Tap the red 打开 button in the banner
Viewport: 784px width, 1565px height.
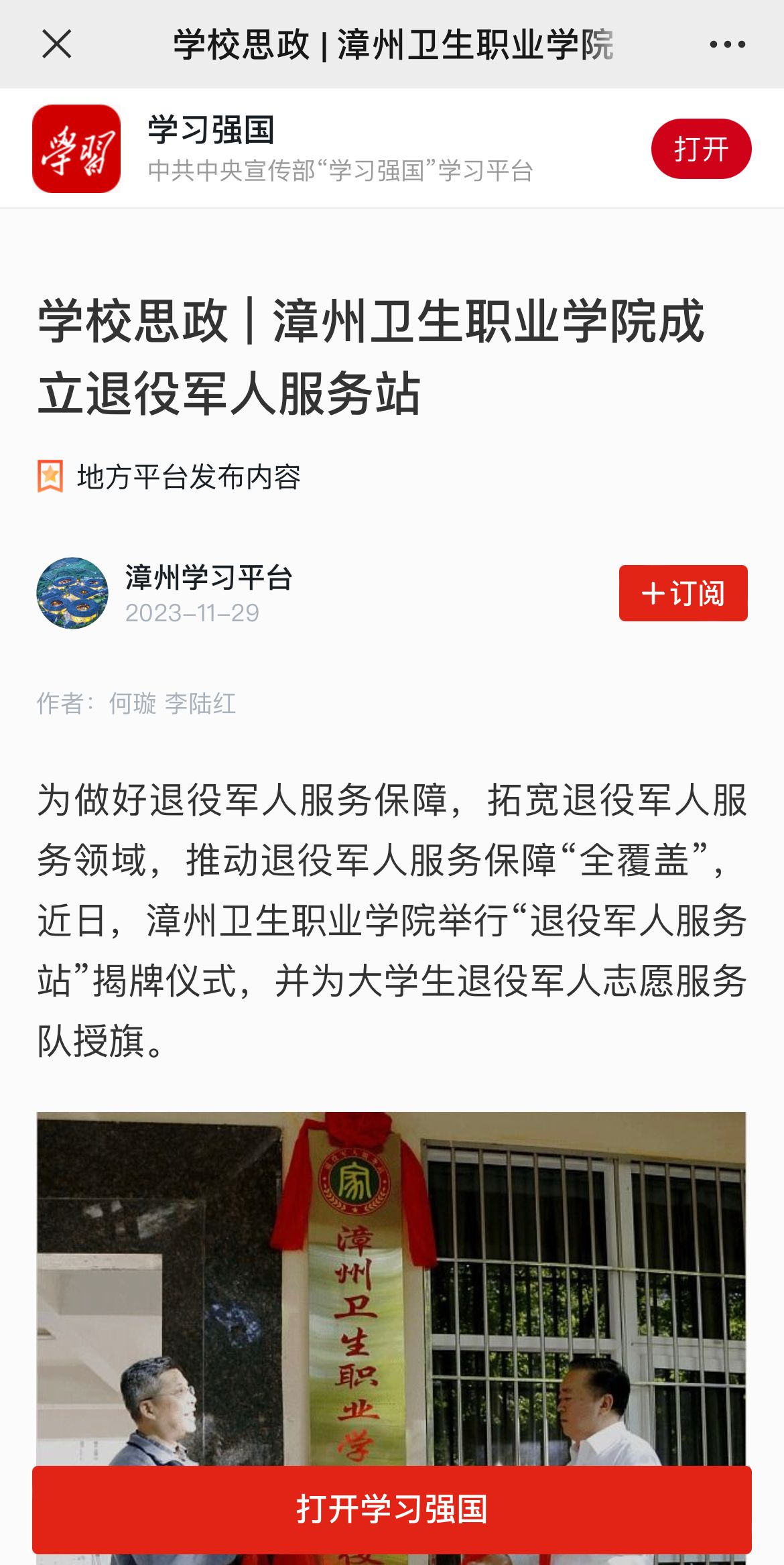[701, 149]
